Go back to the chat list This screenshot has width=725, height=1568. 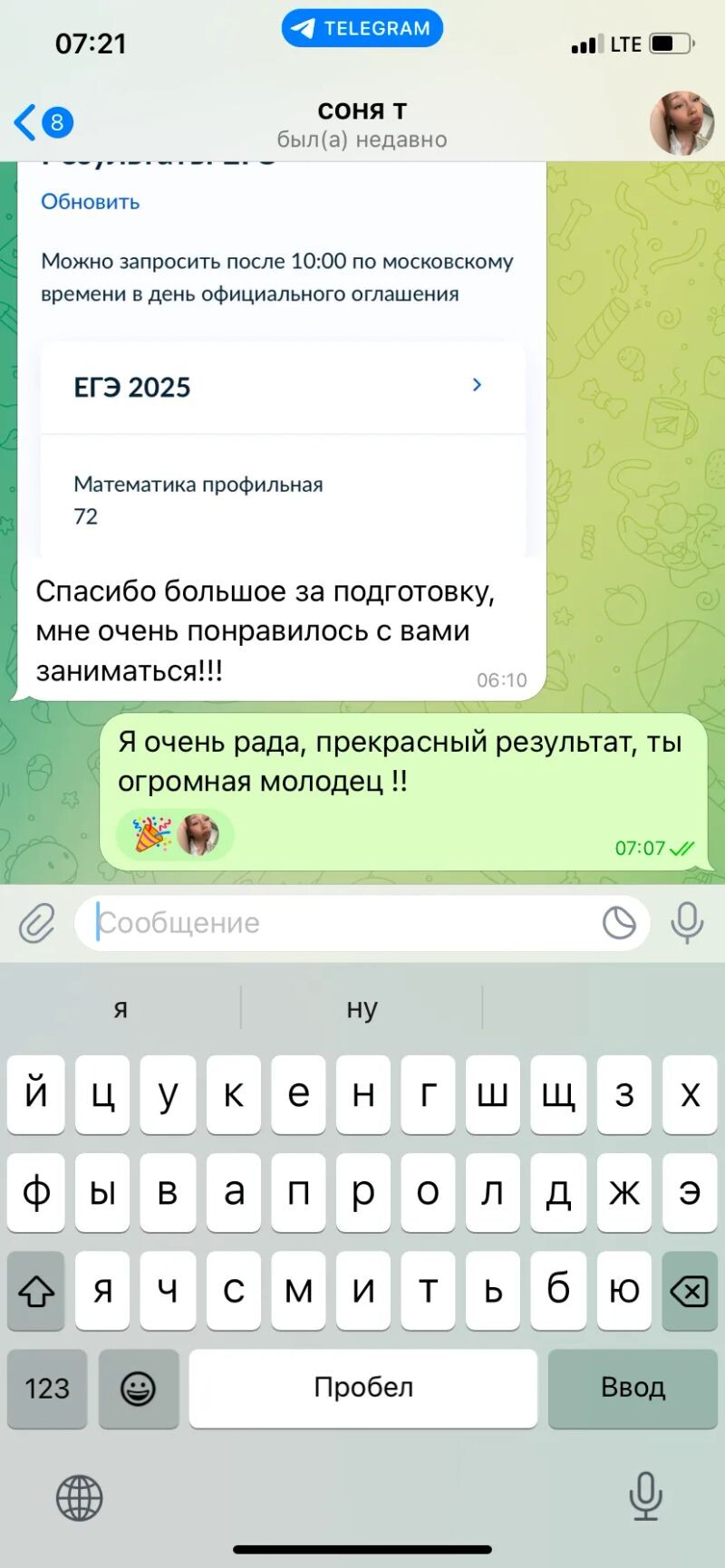41,122
